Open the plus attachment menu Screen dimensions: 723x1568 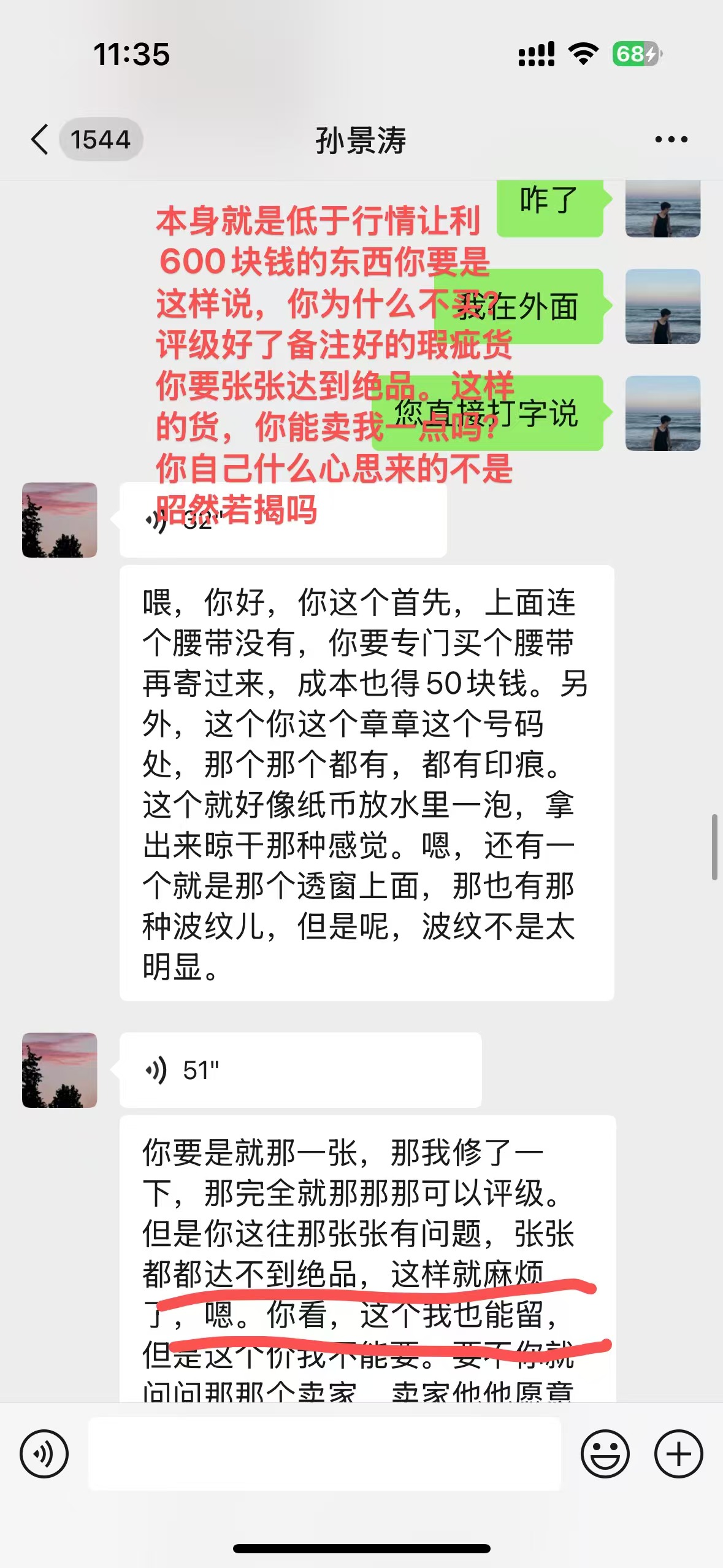[x=678, y=1454]
